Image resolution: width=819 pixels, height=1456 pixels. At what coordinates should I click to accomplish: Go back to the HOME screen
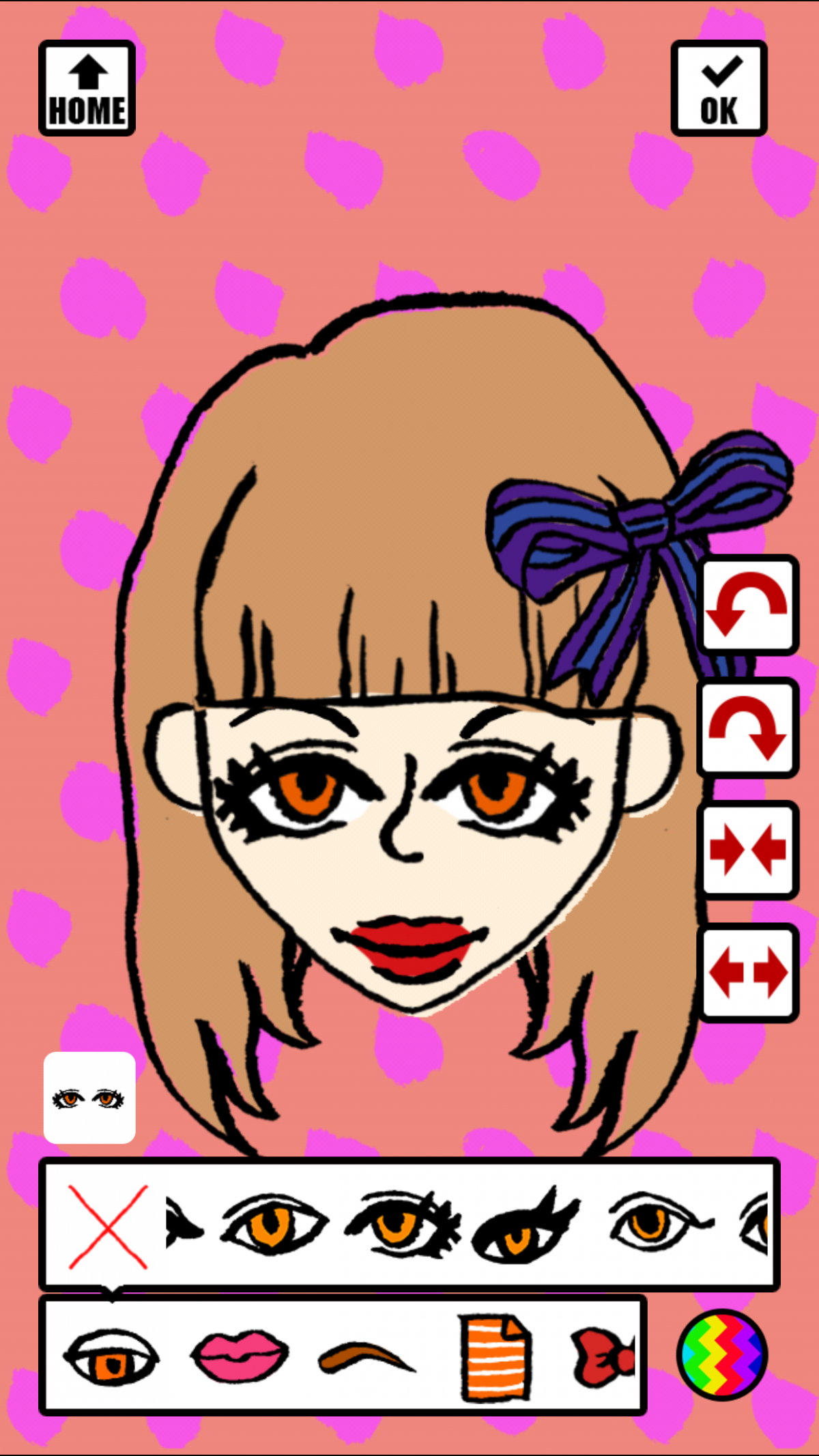87,89
